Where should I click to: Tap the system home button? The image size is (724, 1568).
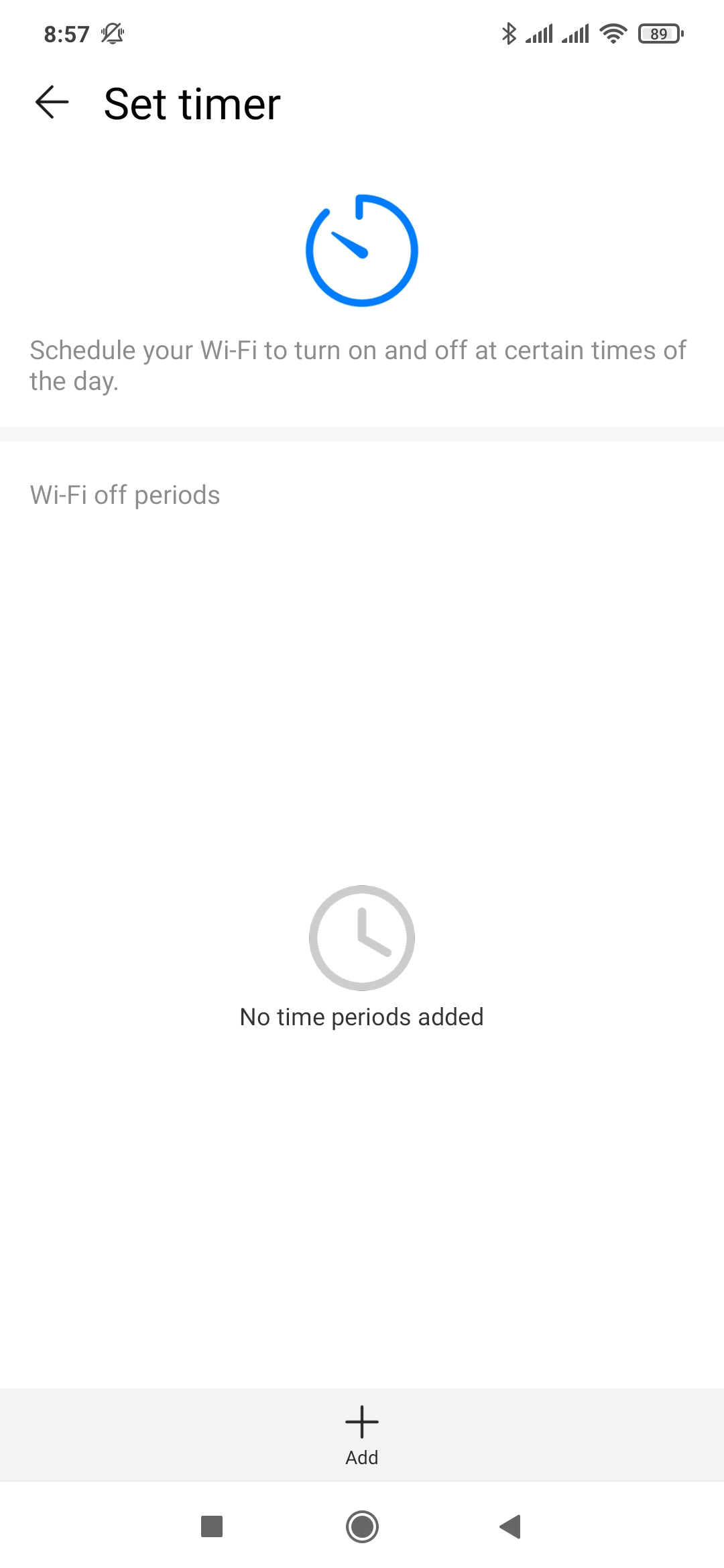tap(362, 1526)
